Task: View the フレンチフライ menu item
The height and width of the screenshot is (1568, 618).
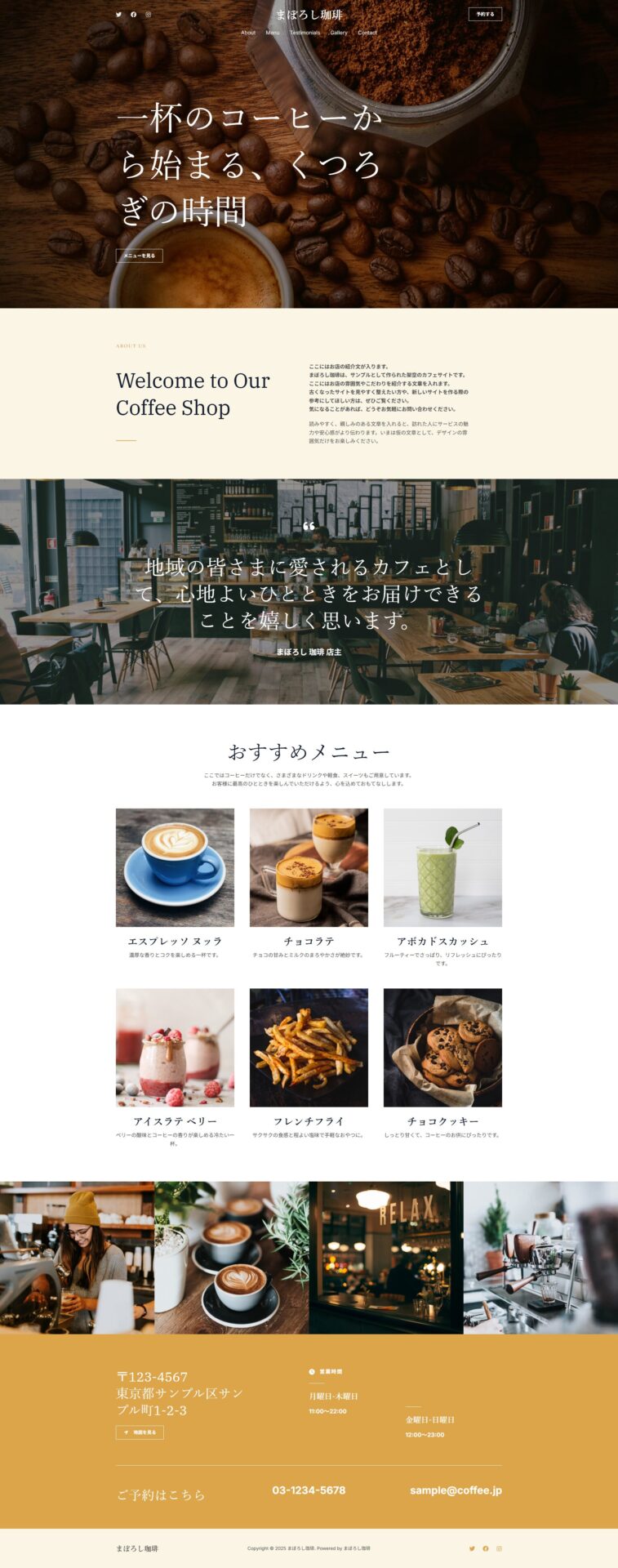Action: (309, 1047)
